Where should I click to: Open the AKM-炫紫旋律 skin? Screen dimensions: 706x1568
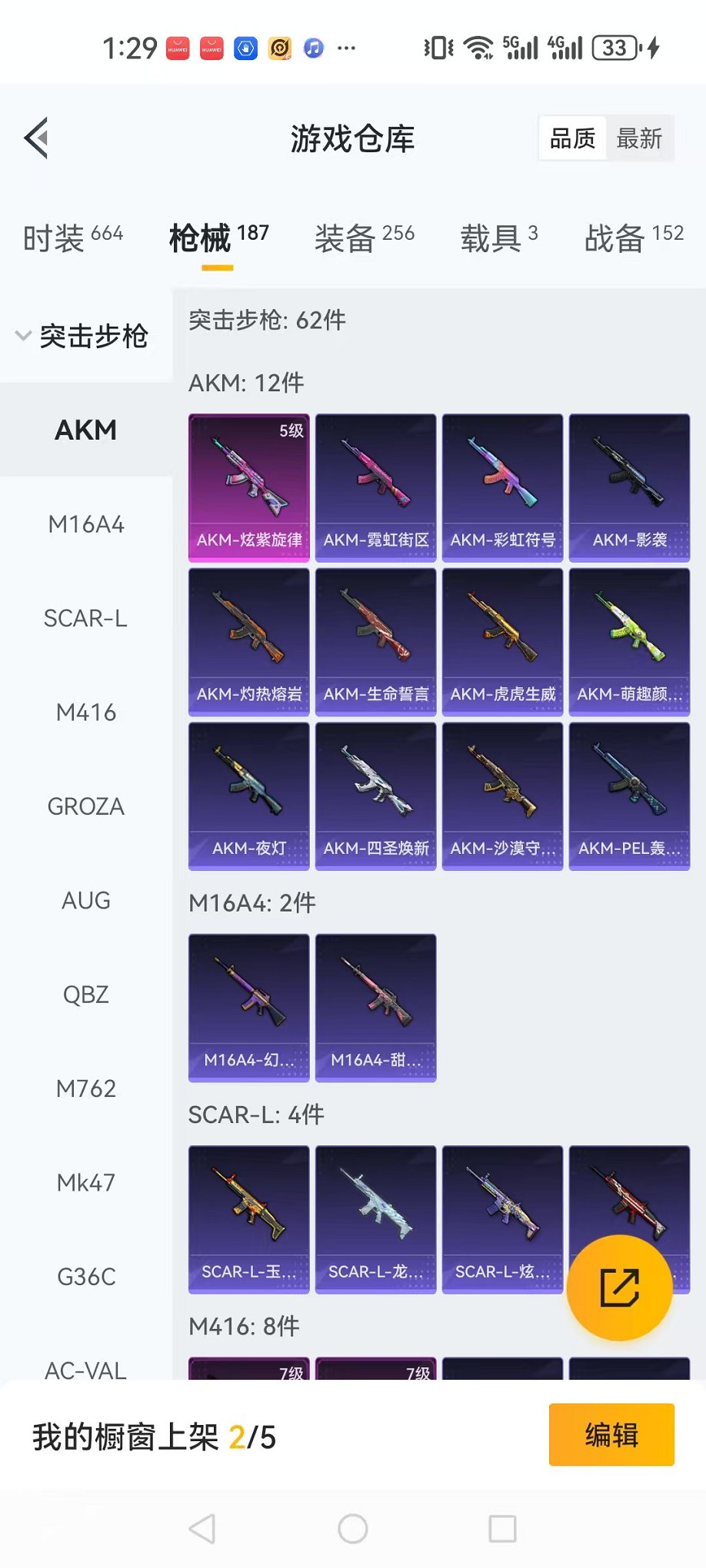click(x=249, y=487)
